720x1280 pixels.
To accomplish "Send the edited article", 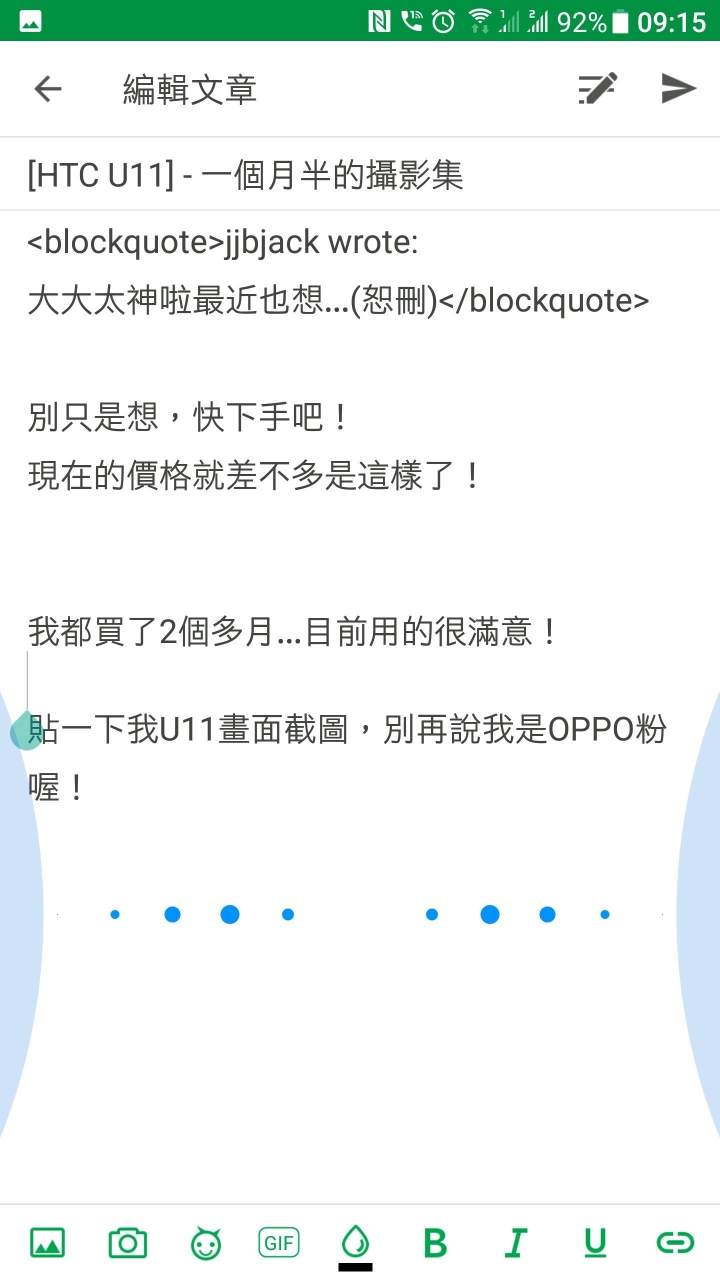I will [x=678, y=89].
